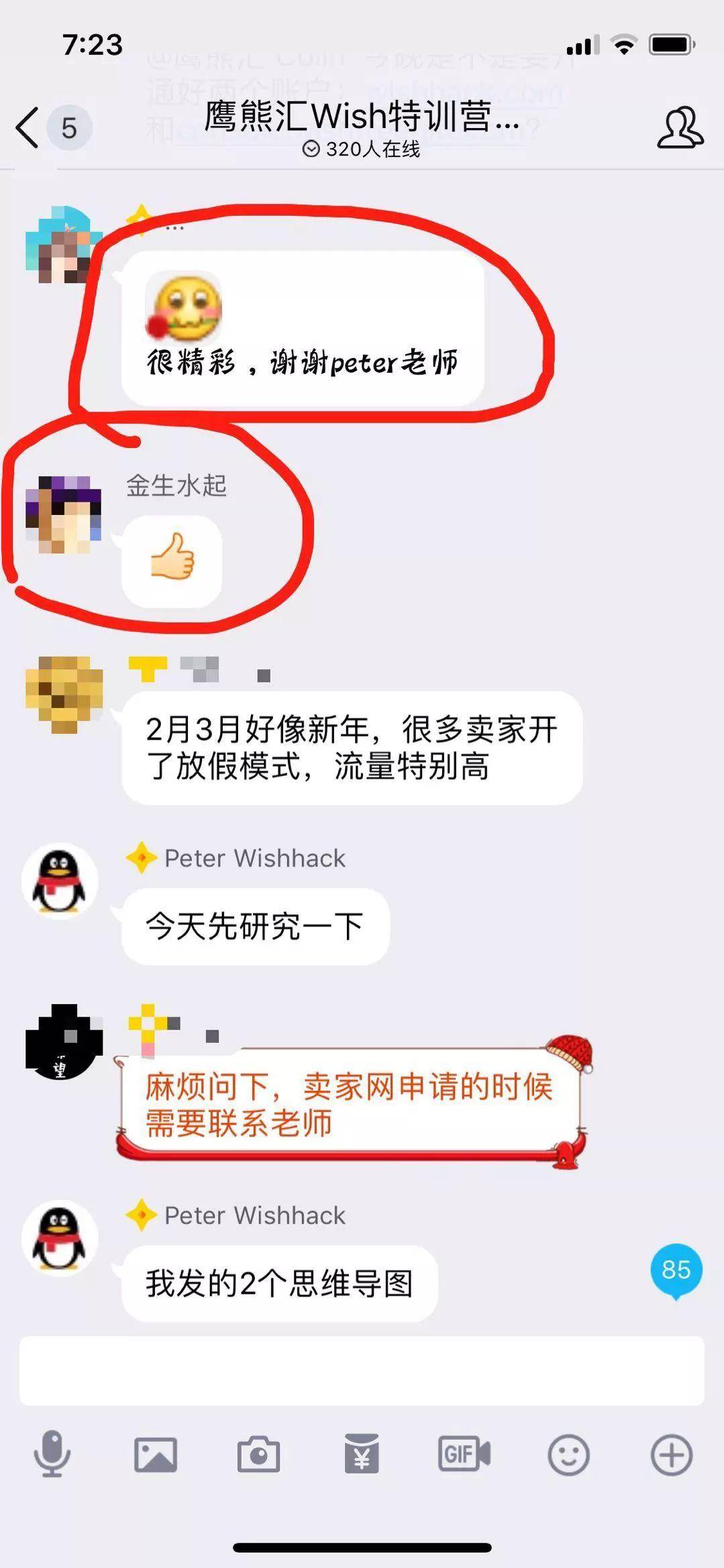Image resolution: width=724 pixels, height=1568 pixels.
Task: Record a voice message with the microphone
Action: pyautogui.click(x=52, y=1454)
